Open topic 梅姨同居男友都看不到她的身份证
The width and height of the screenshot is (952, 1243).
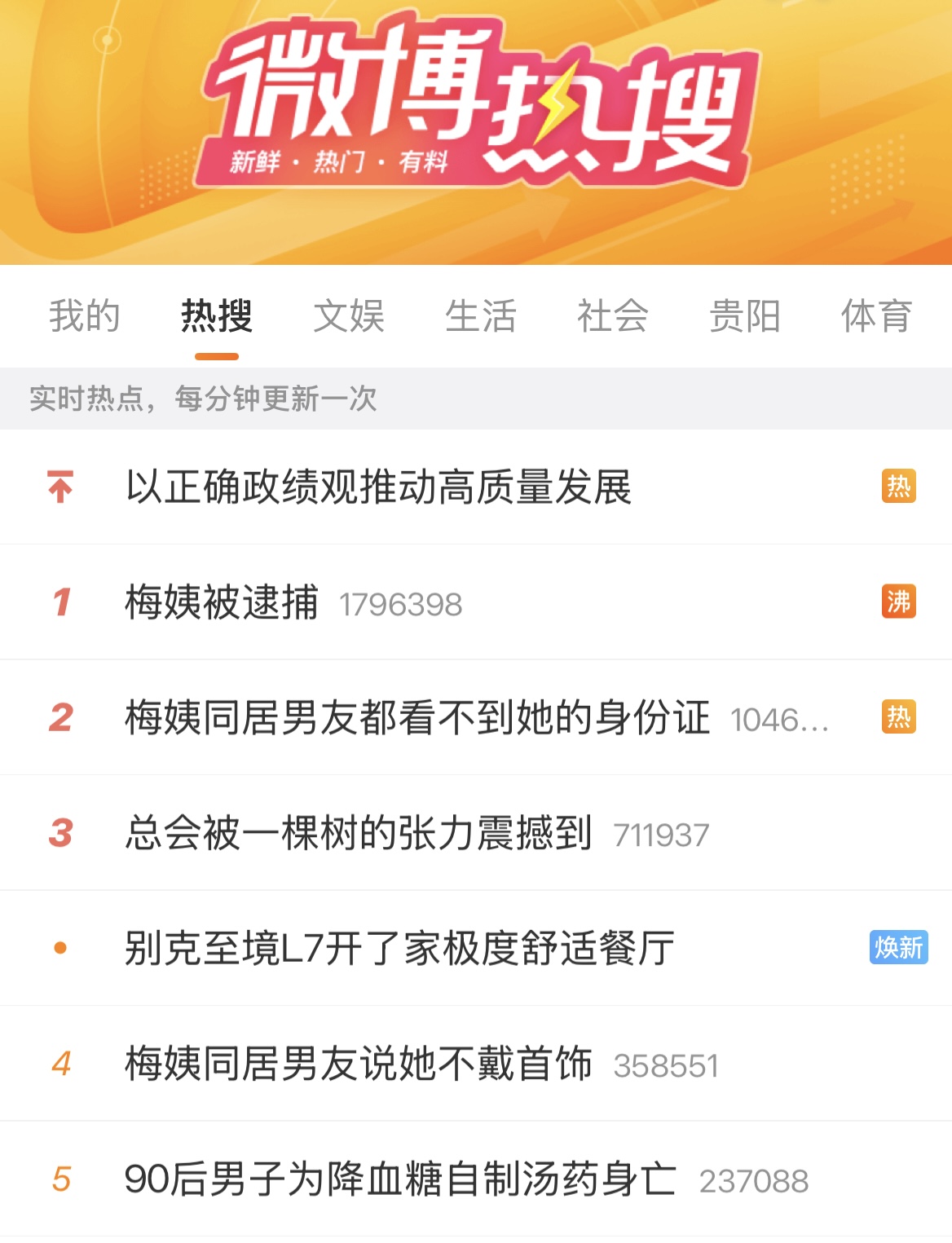(417, 718)
